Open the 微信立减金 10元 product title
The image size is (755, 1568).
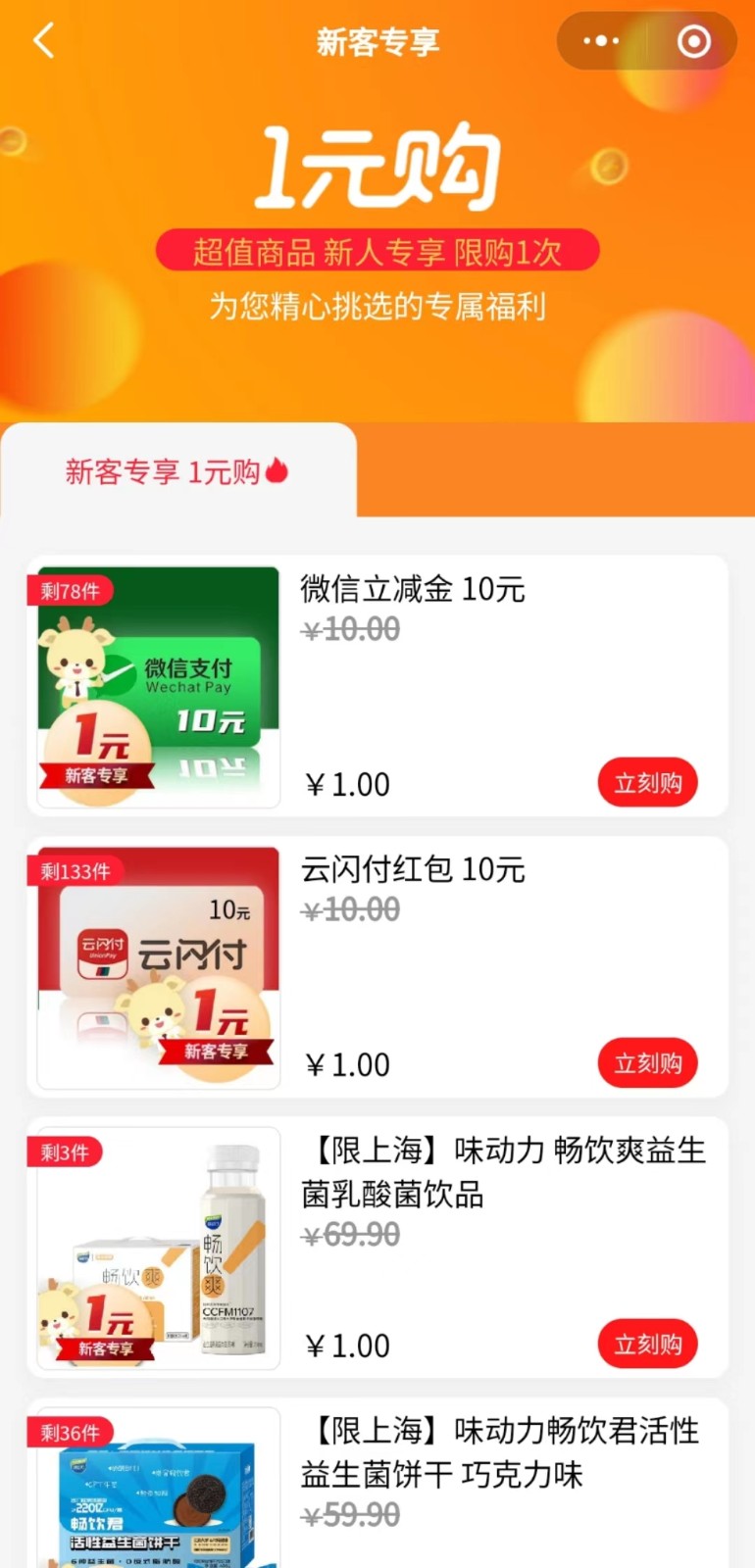point(412,590)
